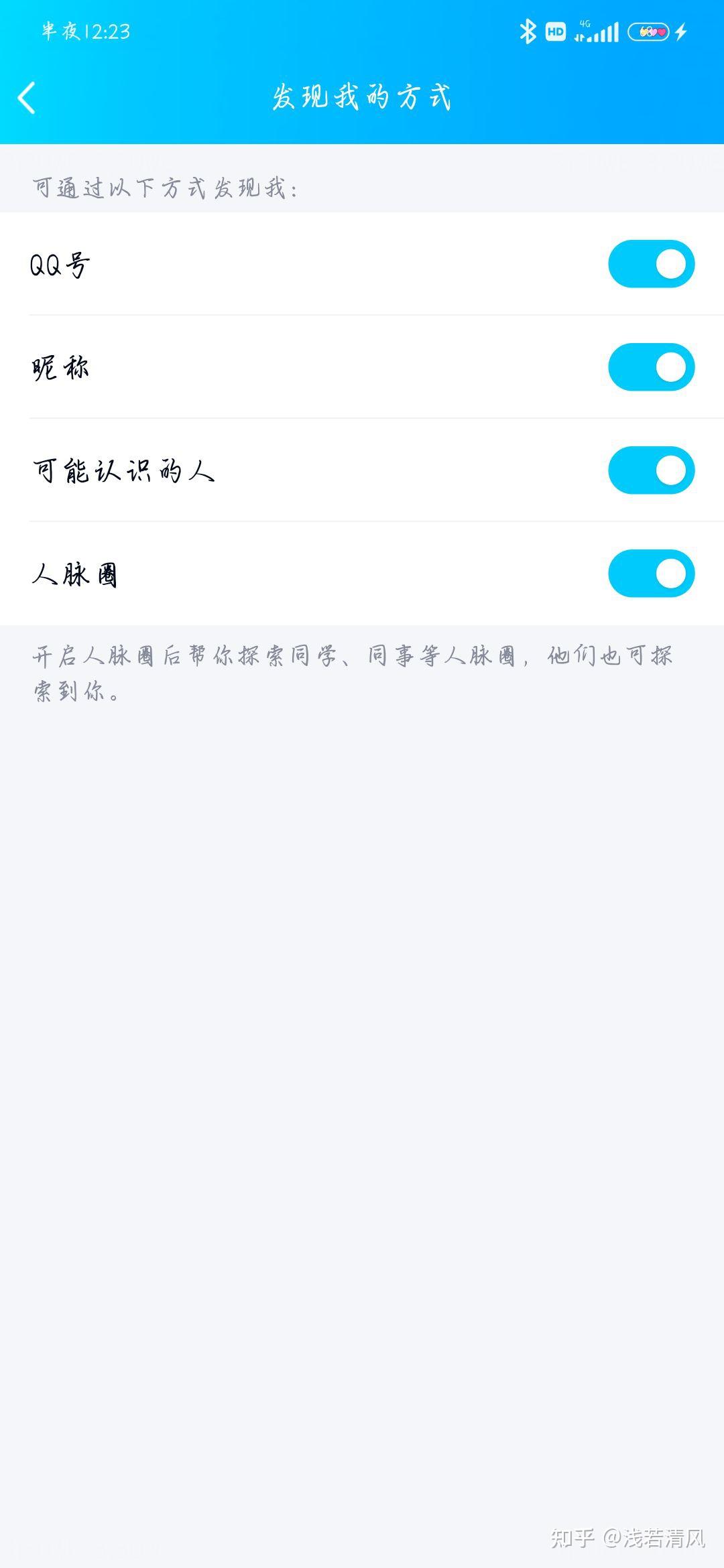This screenshot has width=724, height=1568.
Task: Tap the 可通过以下方式发现我 section header
Action: (x=164, y=186)
